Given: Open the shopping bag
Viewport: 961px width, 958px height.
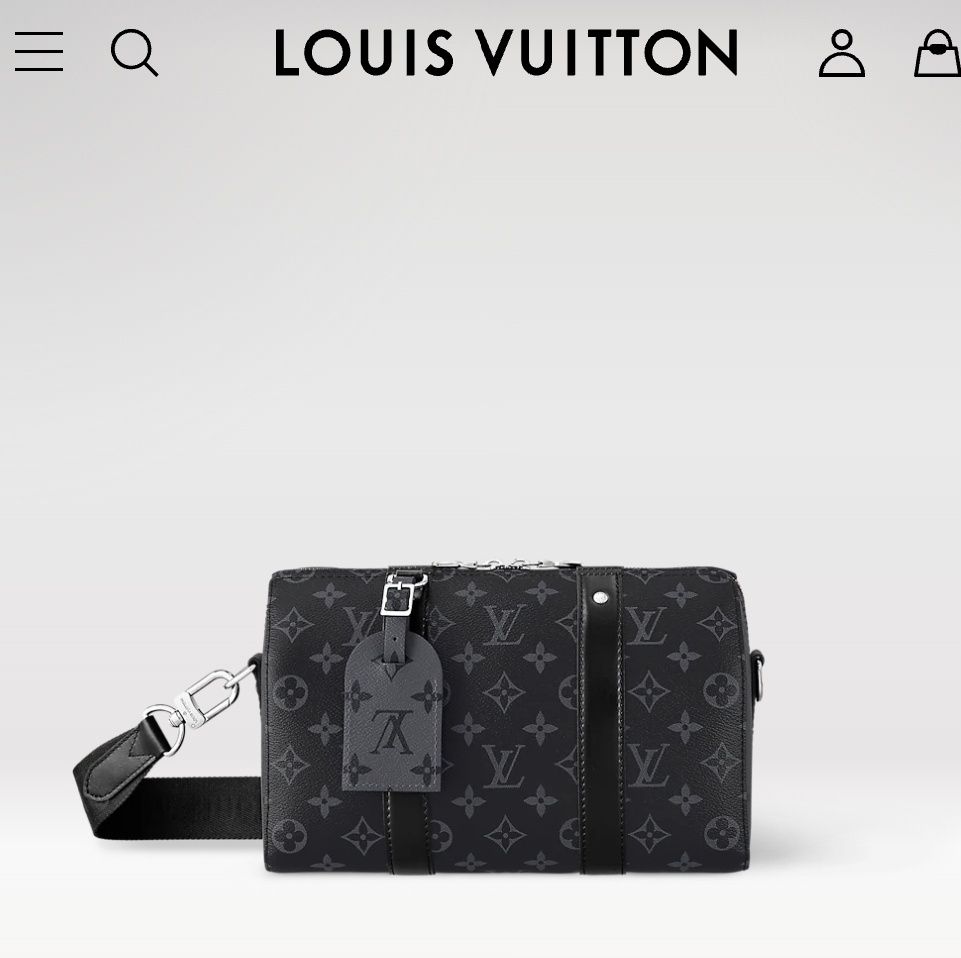Looking at the screenshot, I should point(937,53).
